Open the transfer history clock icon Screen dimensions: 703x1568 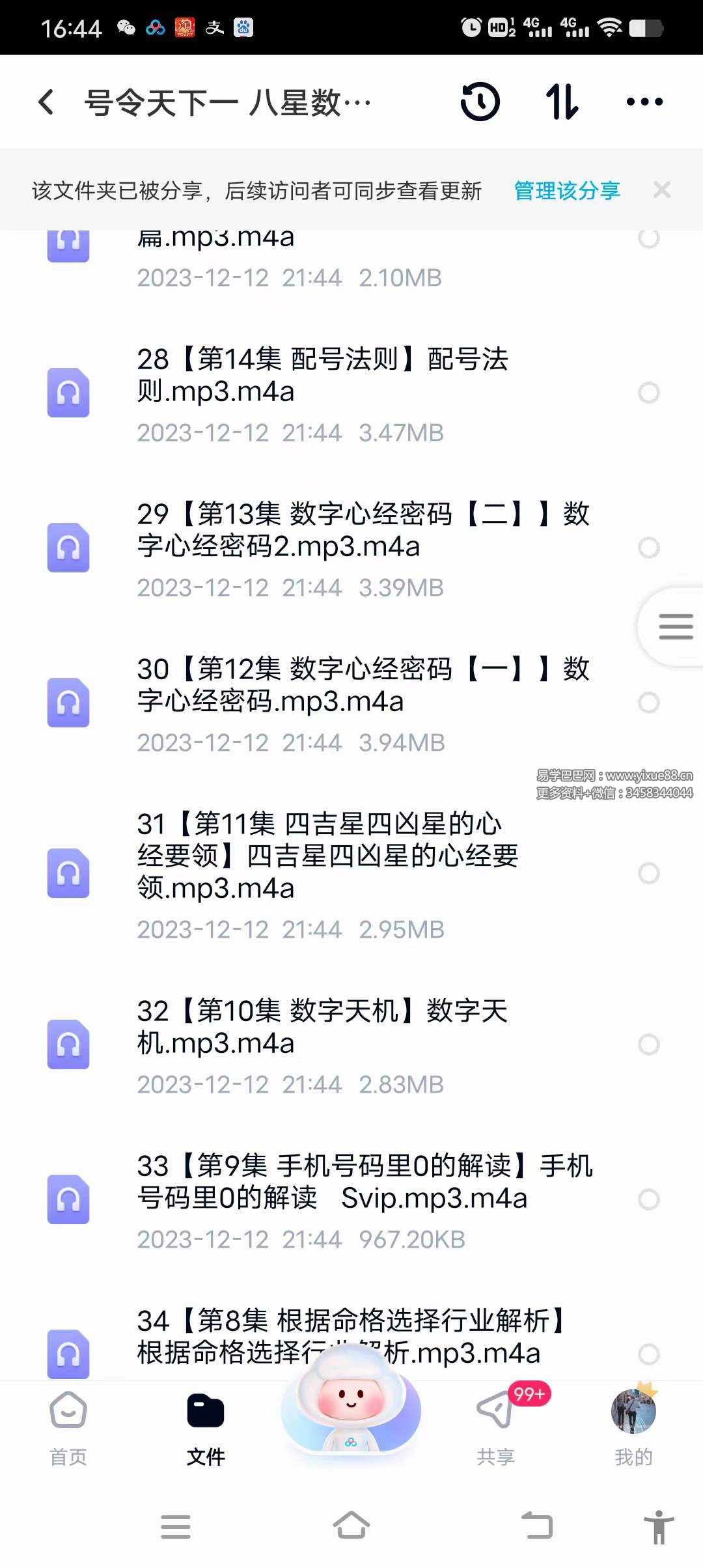tap(479, 102)
